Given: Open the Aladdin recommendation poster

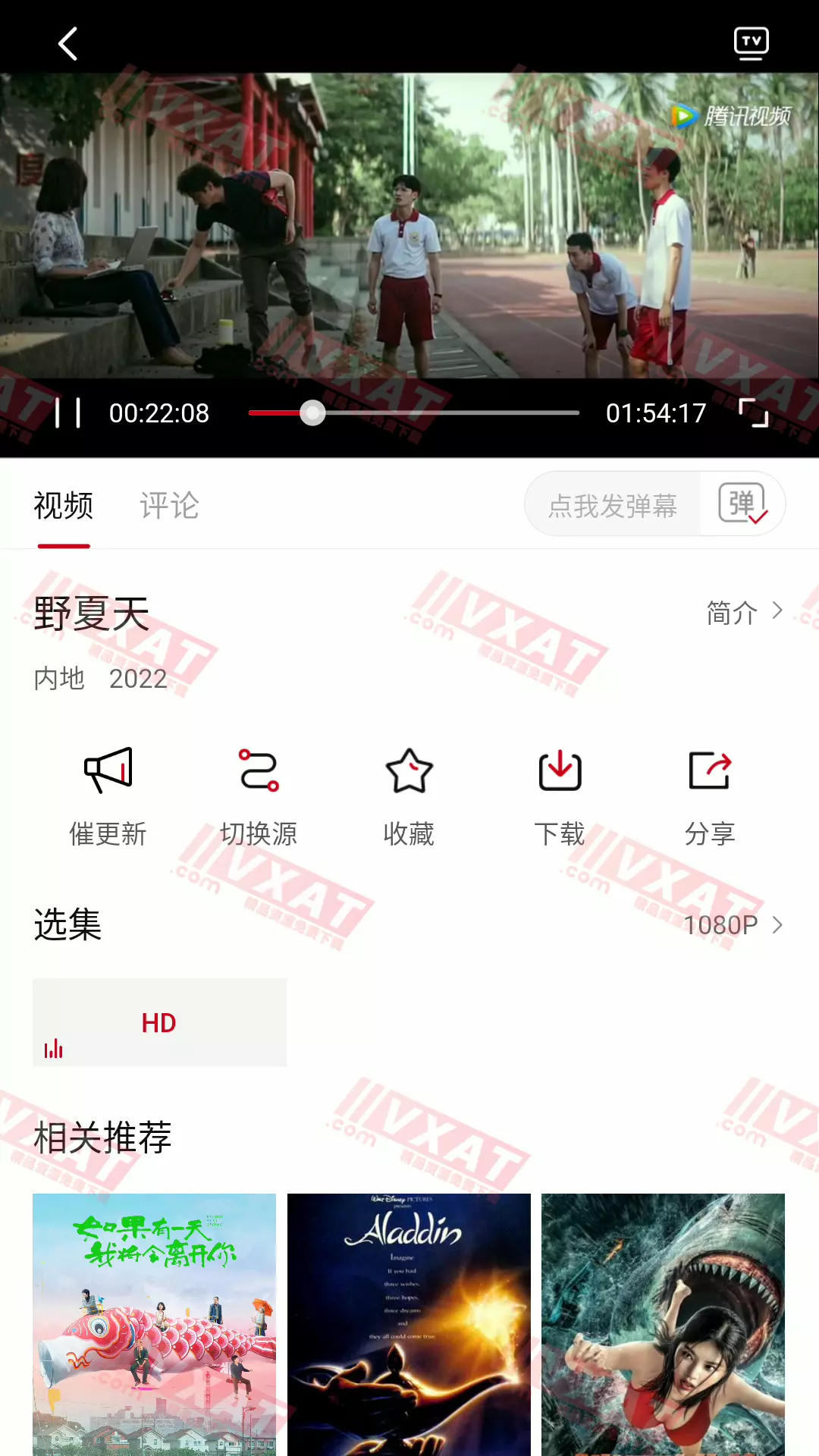Looking at the screenshot, I should pyautogui.click(x=409, y=1323).
